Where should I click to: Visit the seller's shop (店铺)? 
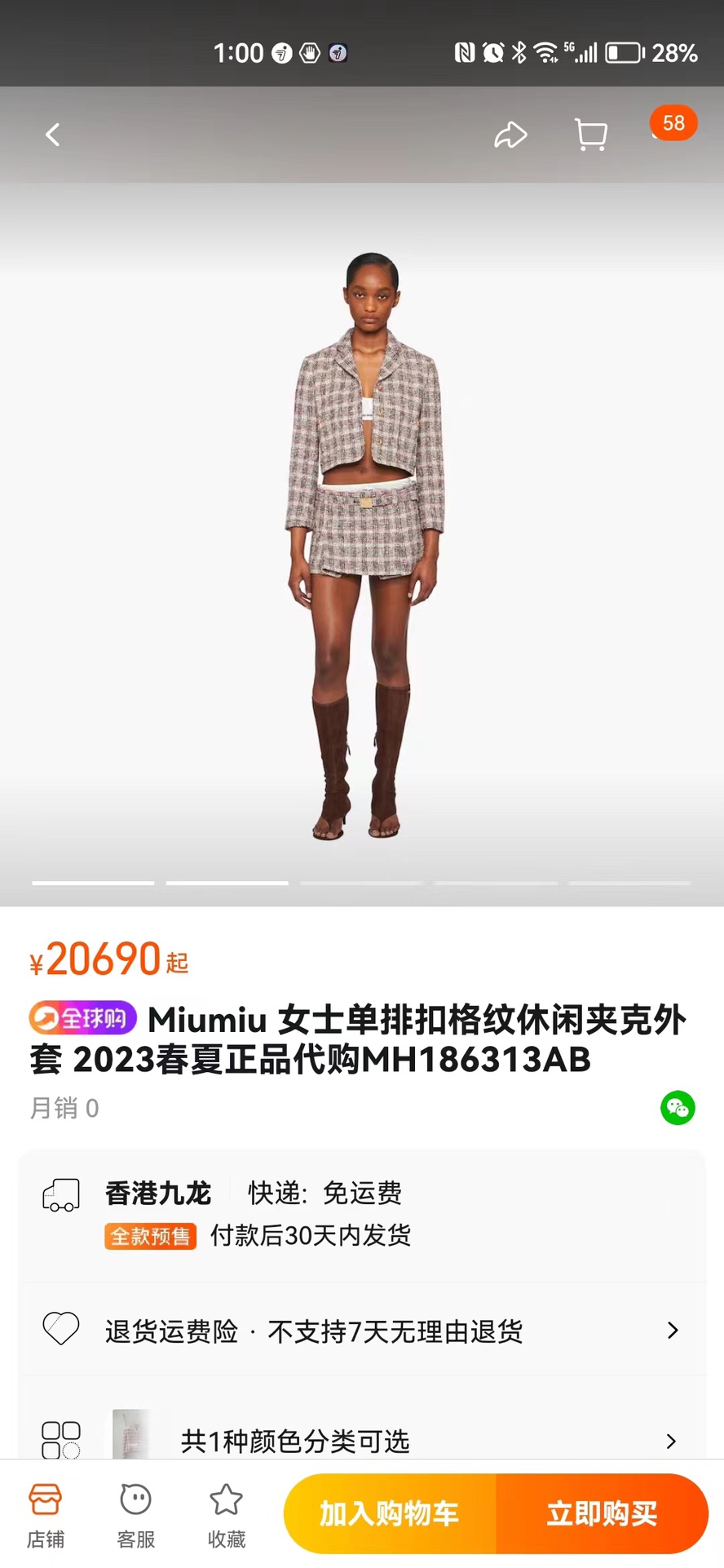[46, 1516]
